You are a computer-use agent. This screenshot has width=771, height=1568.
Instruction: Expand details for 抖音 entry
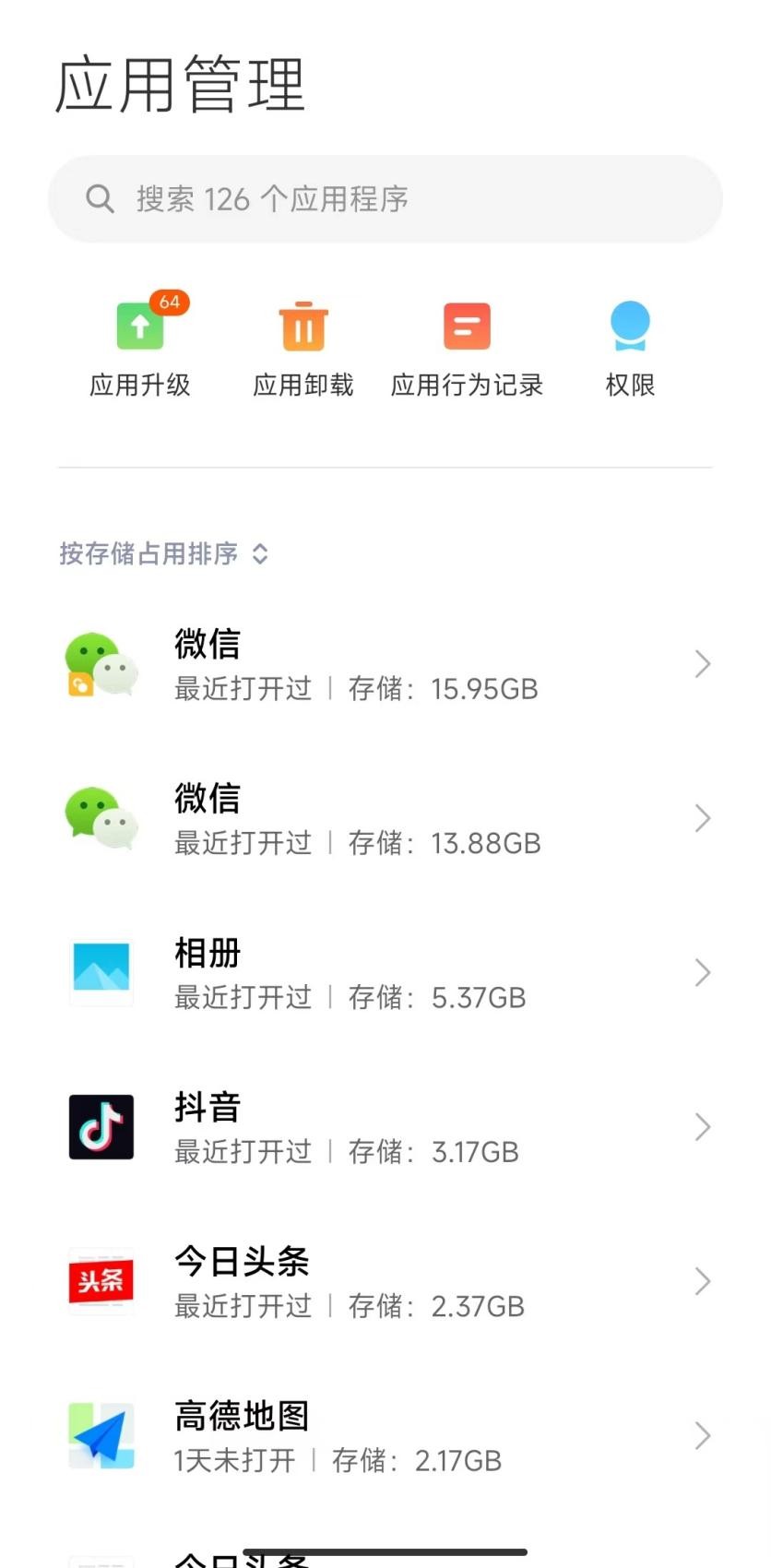click(702, 1126)
